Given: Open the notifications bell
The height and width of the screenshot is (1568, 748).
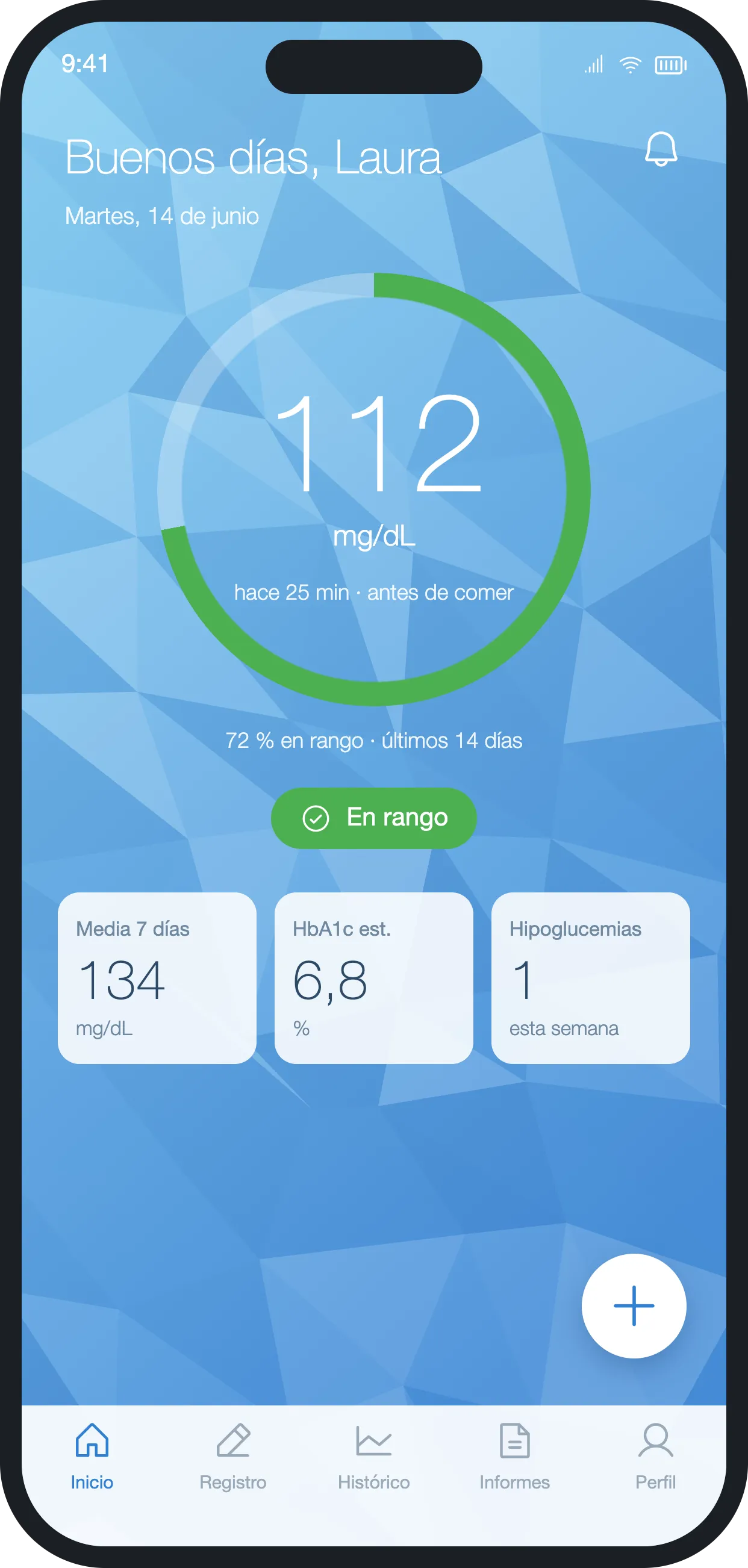Looking at the screenshot, I should 661,149.
